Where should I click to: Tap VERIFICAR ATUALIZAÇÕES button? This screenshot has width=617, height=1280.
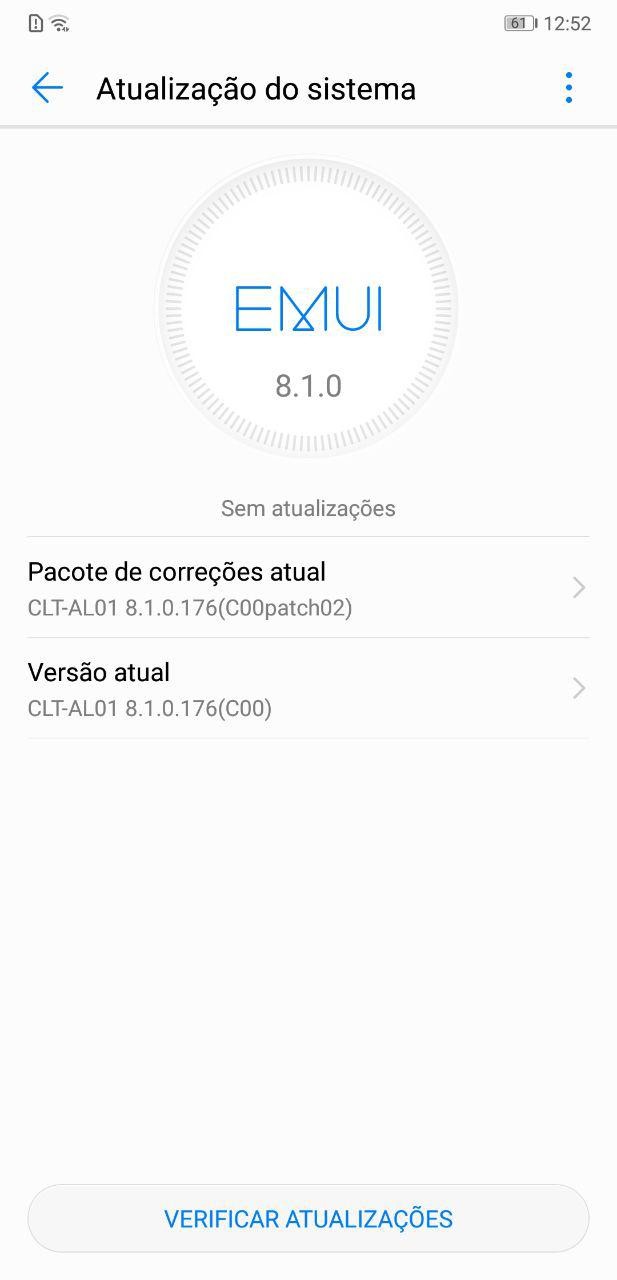click(308, 1219)
